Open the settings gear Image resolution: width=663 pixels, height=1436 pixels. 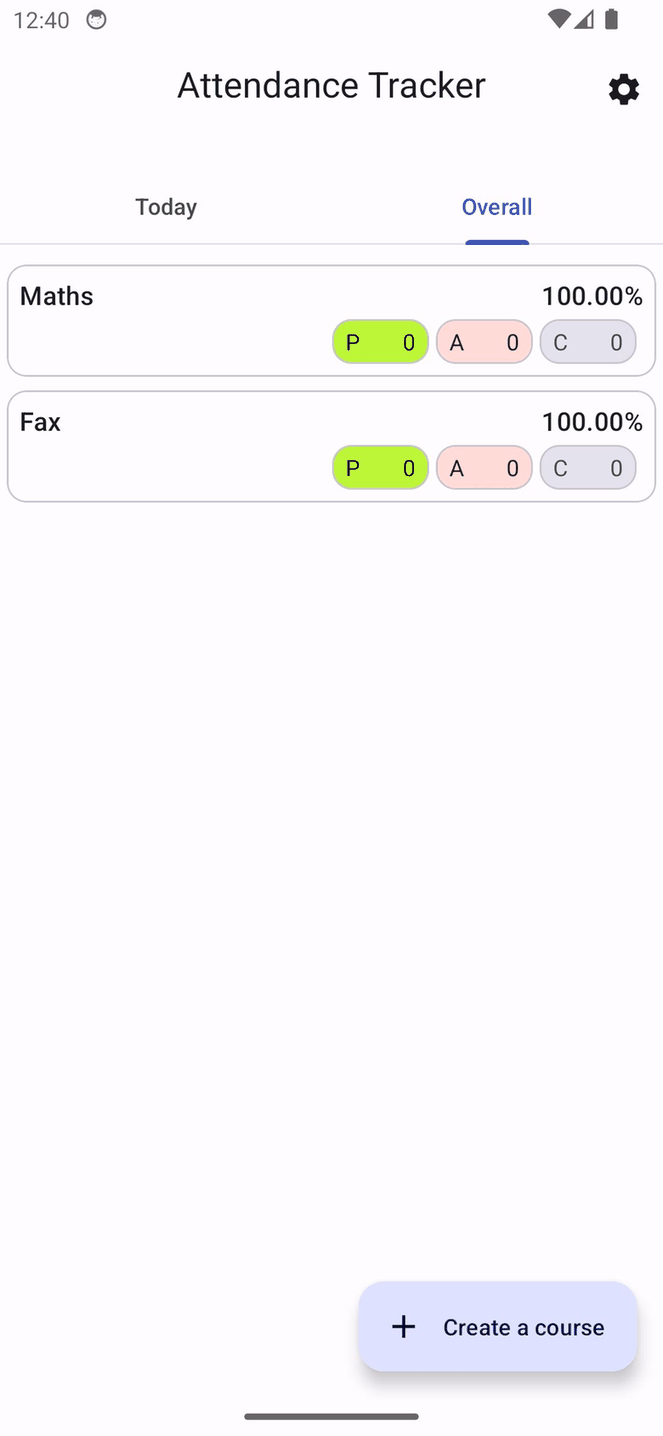(x=623, y=89)
